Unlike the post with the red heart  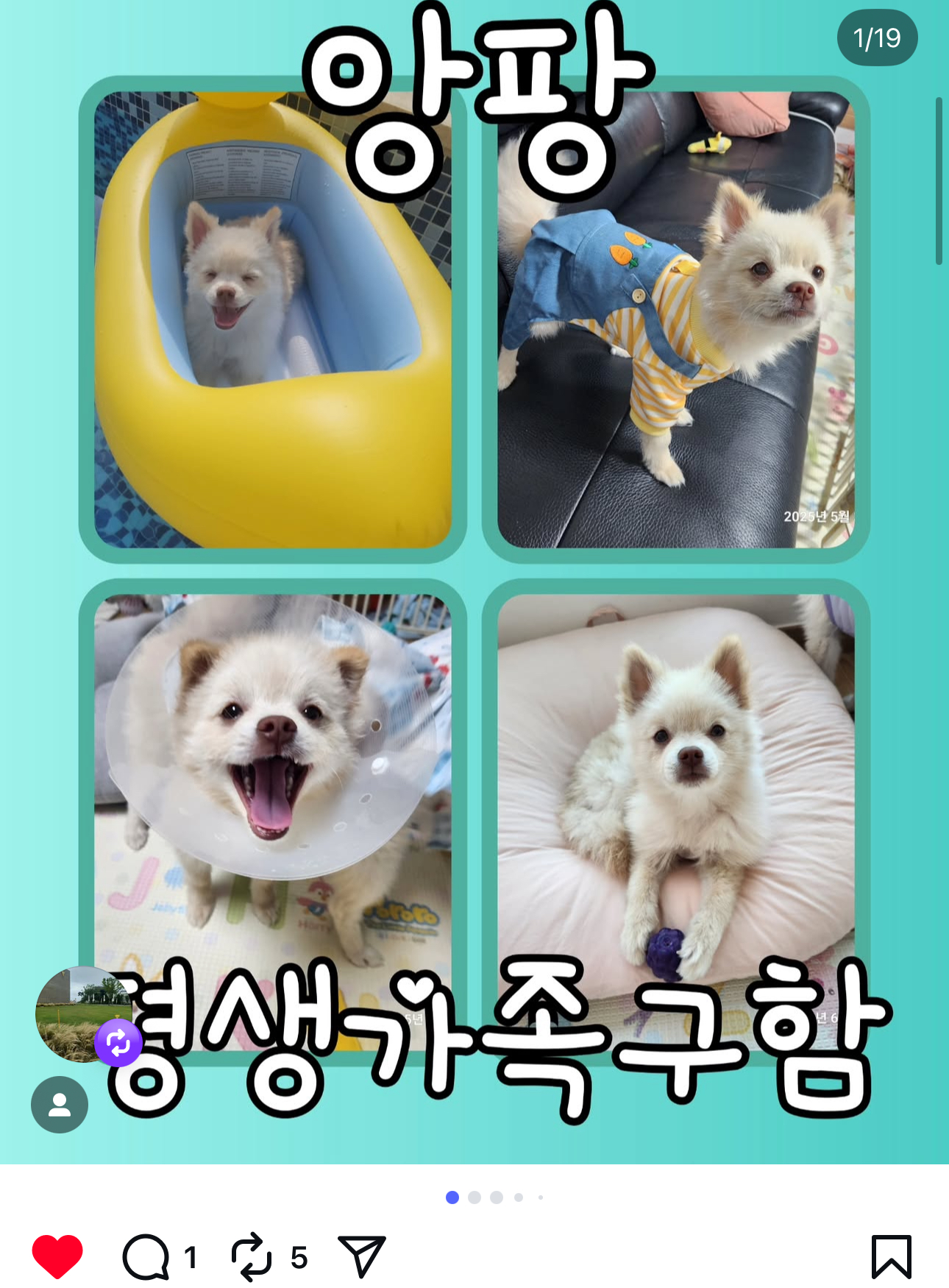click(x=57, y=1256)
